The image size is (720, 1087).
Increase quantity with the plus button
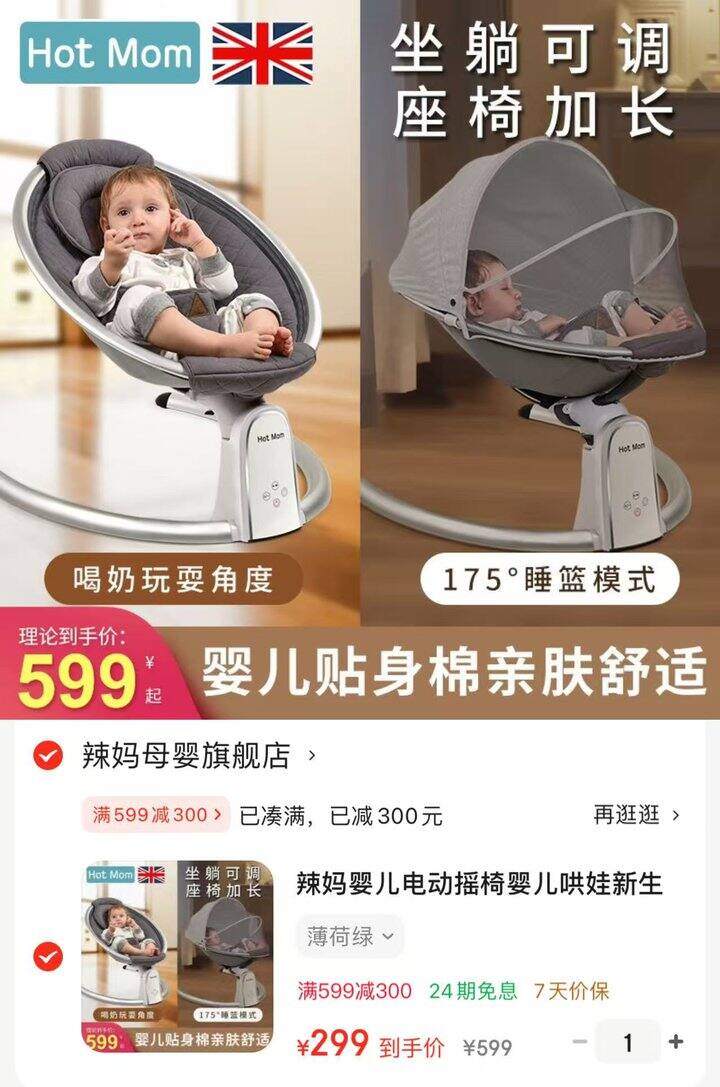[x=676, y=1041]
